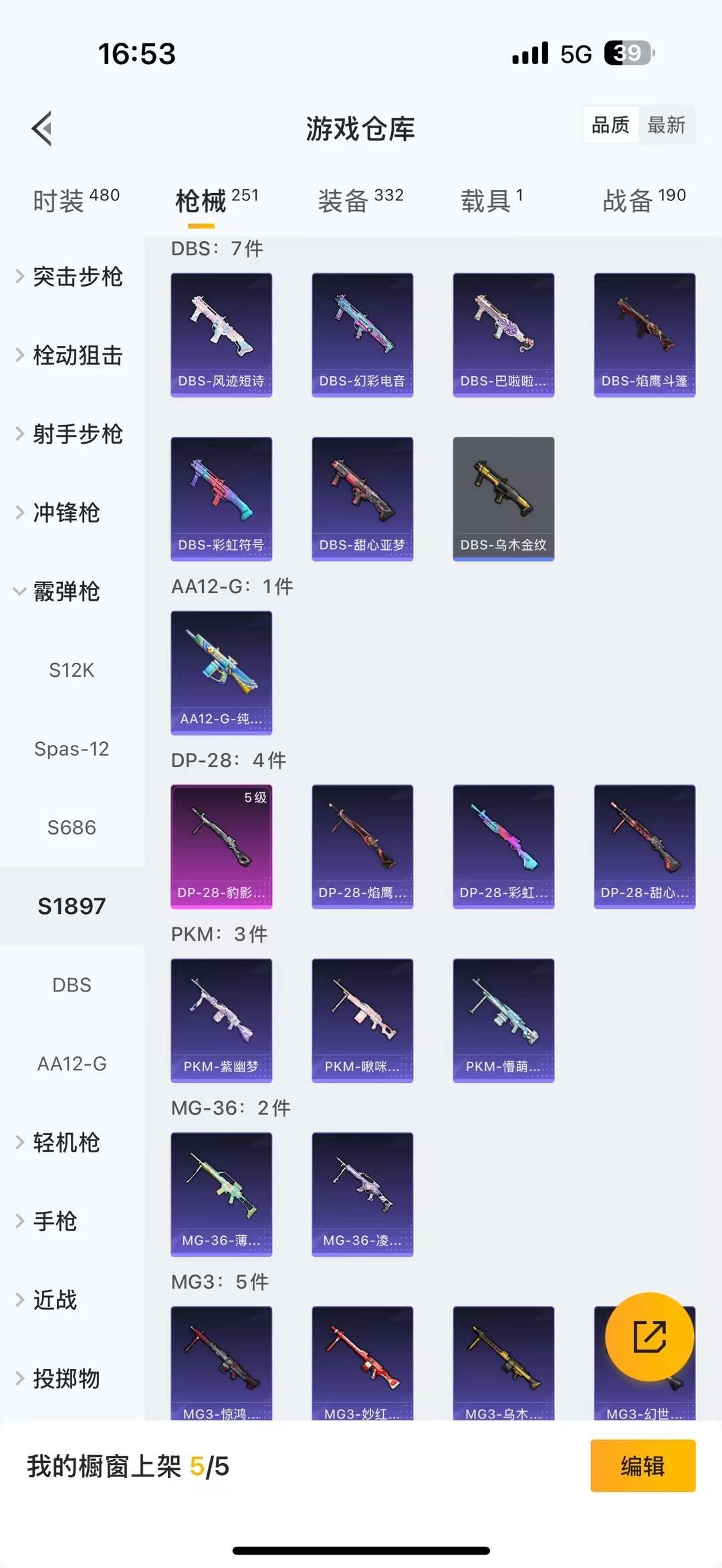Open the DBS-乌木金纹 skin
The height and width of the screenshot is (1568, 722).
coord(503,498)
